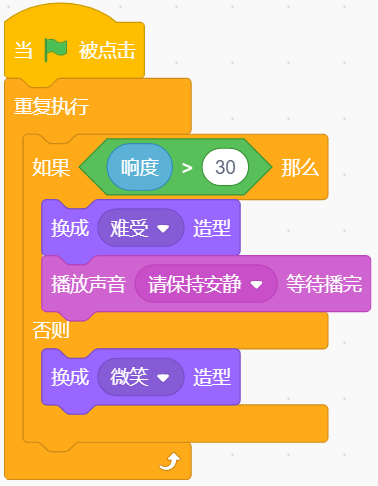Tap the 响度 loudness reporter block
The height and width of the screenshot is (486, 378).
coord(140,167)
